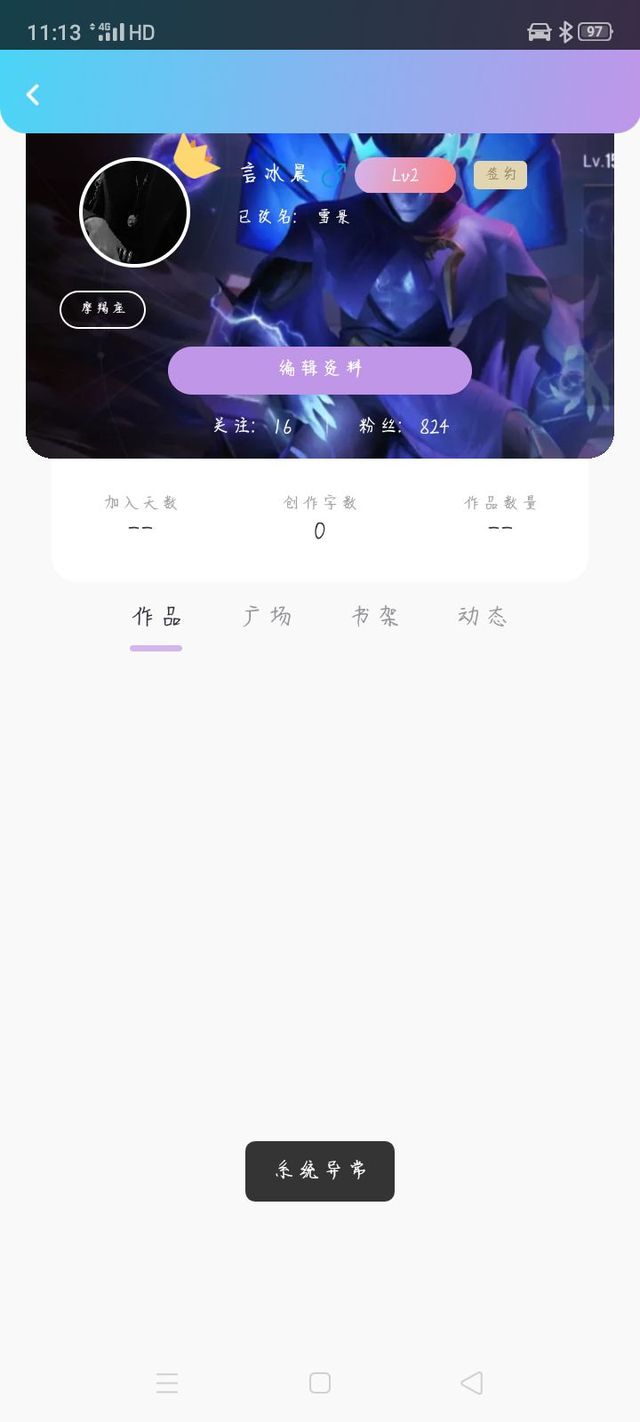Tap the 签约 badge
640x1422 pixels.
(x=500, y=174)
